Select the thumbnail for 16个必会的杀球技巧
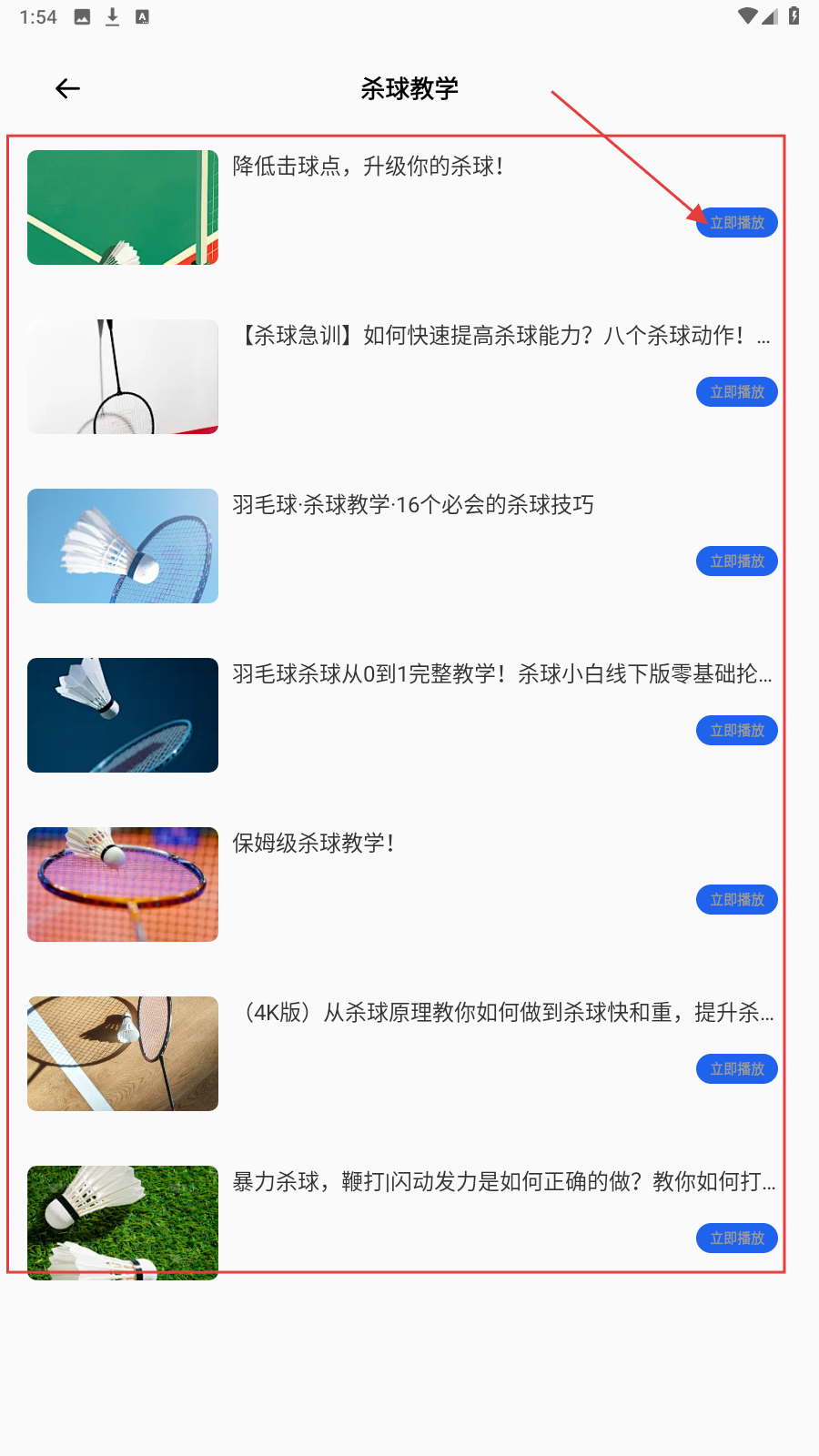Screen dimensions: 819x1456 [123, 546]
